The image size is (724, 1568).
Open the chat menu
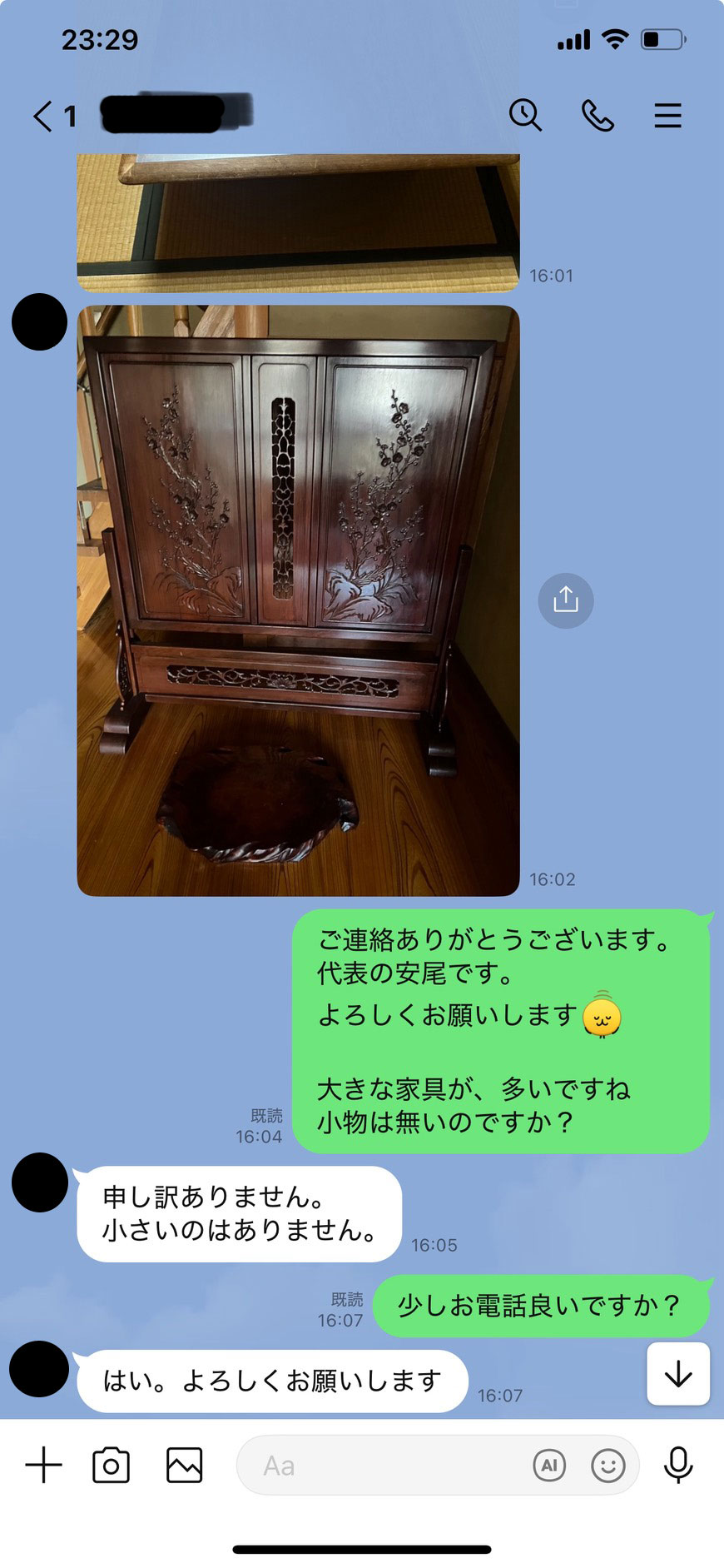667,115
